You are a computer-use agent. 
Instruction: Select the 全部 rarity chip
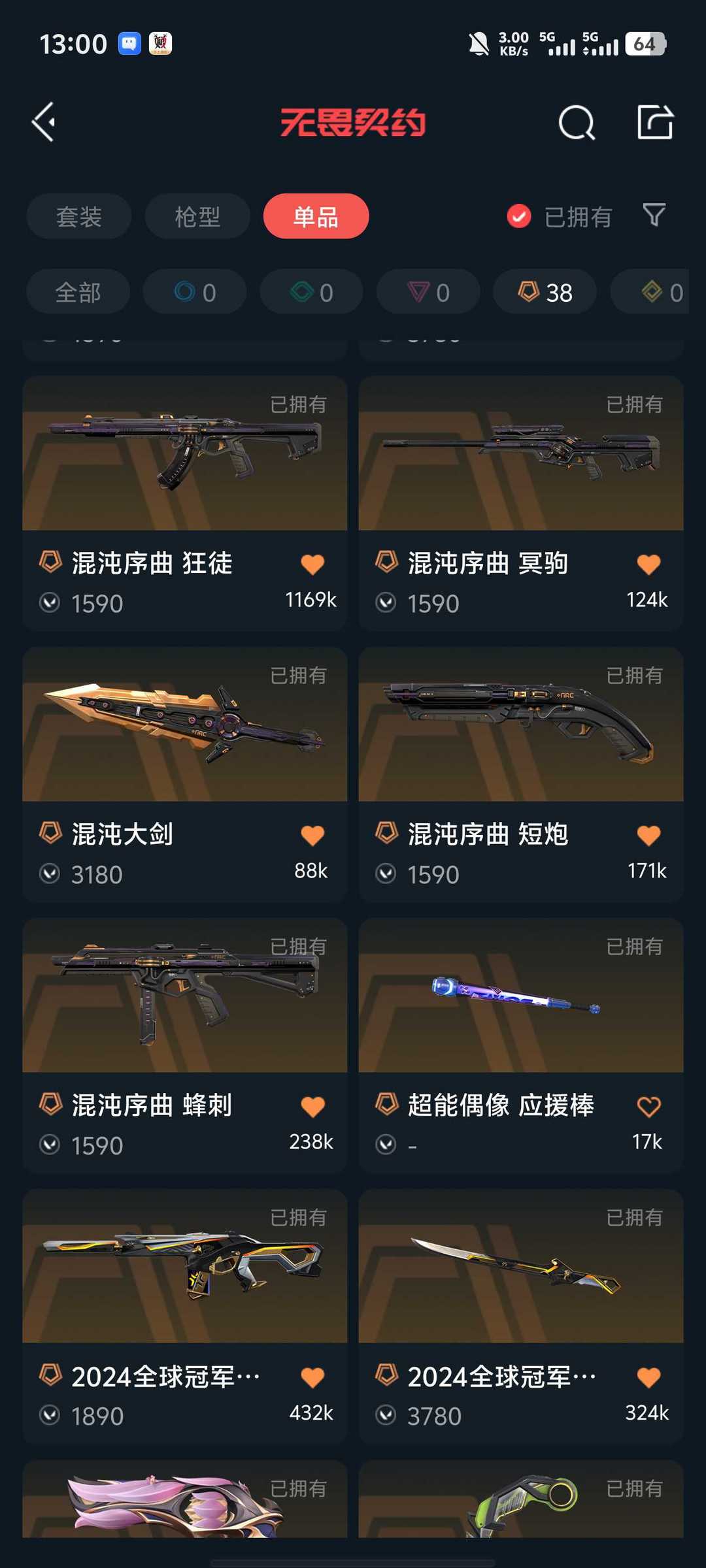[x=78, y=292]
